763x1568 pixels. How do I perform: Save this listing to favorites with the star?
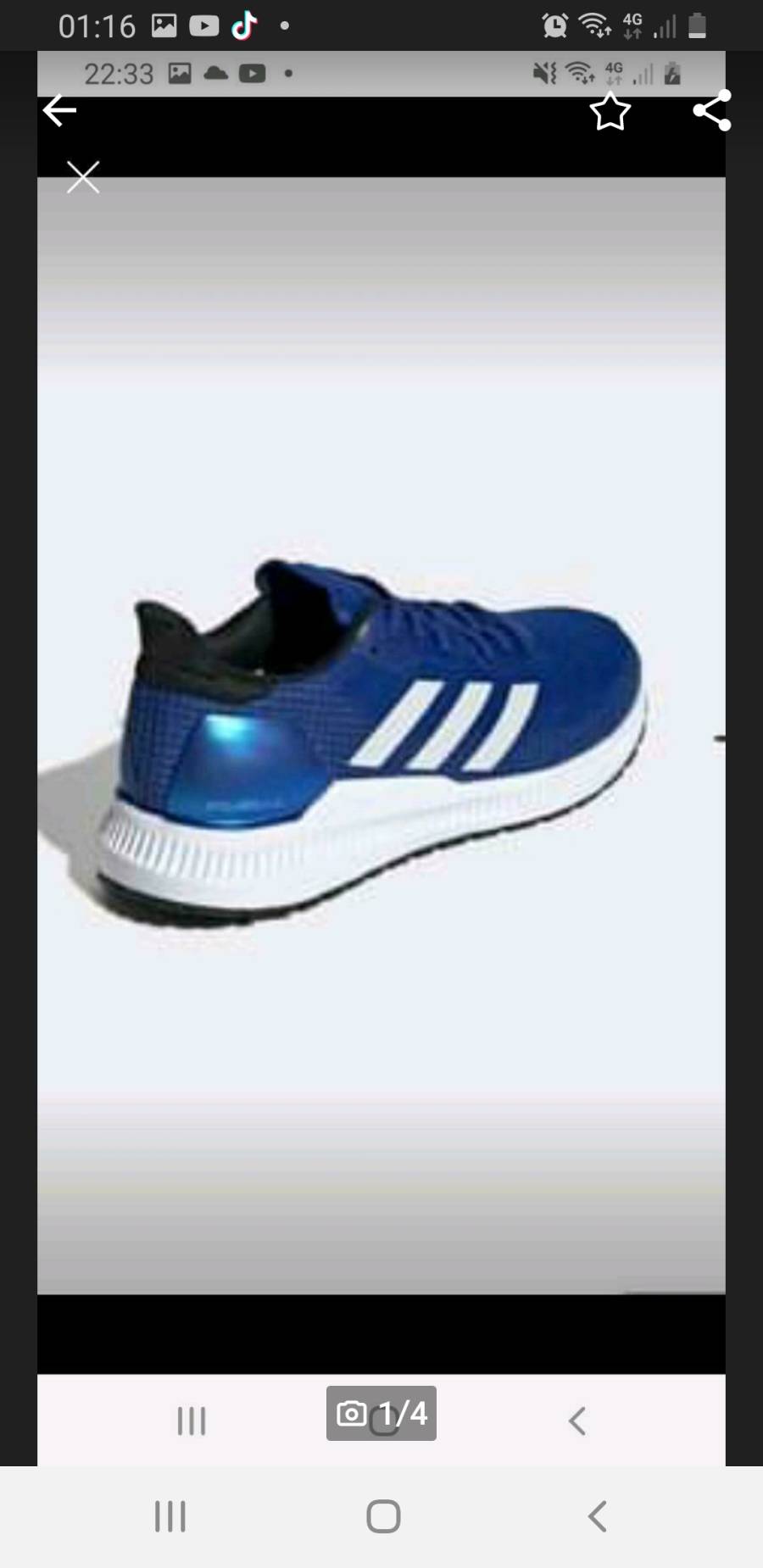[610, 112]
